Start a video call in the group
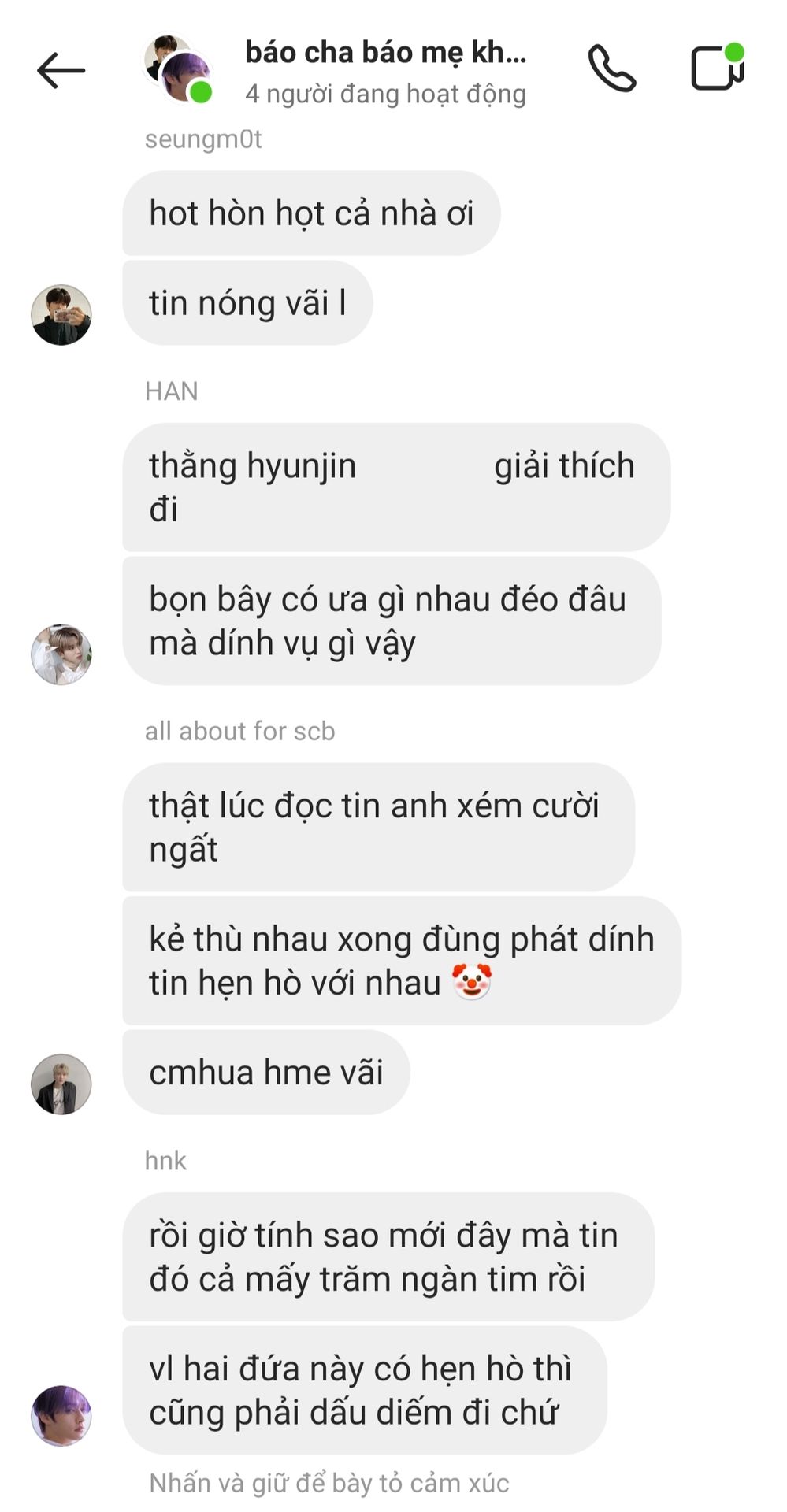The image size is (787, 1512). point(717,69)
